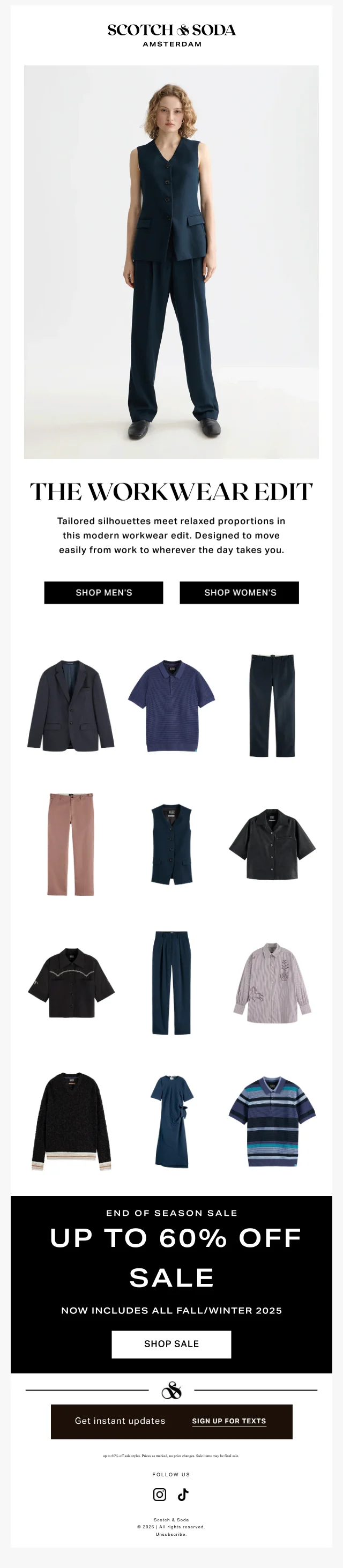Choose the striped shirt with horse embroidery
The width and height of the screenshot is (343, 1568).
tap(272, 982)
